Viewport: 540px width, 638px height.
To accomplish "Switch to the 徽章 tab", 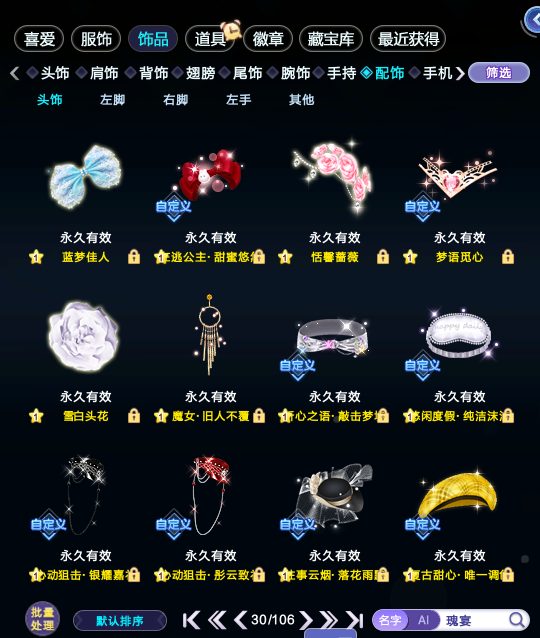I will pyautogui.click(x=268, y=39).
